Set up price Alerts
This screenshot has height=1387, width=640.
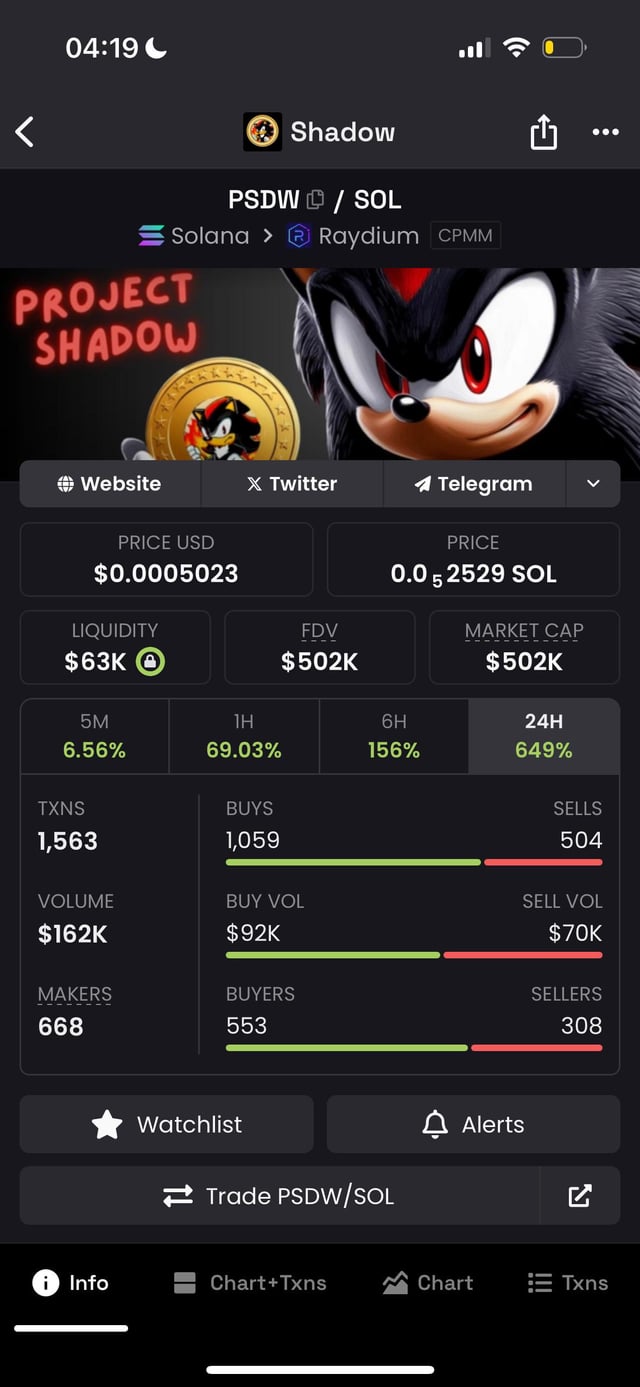[473, 1124]
